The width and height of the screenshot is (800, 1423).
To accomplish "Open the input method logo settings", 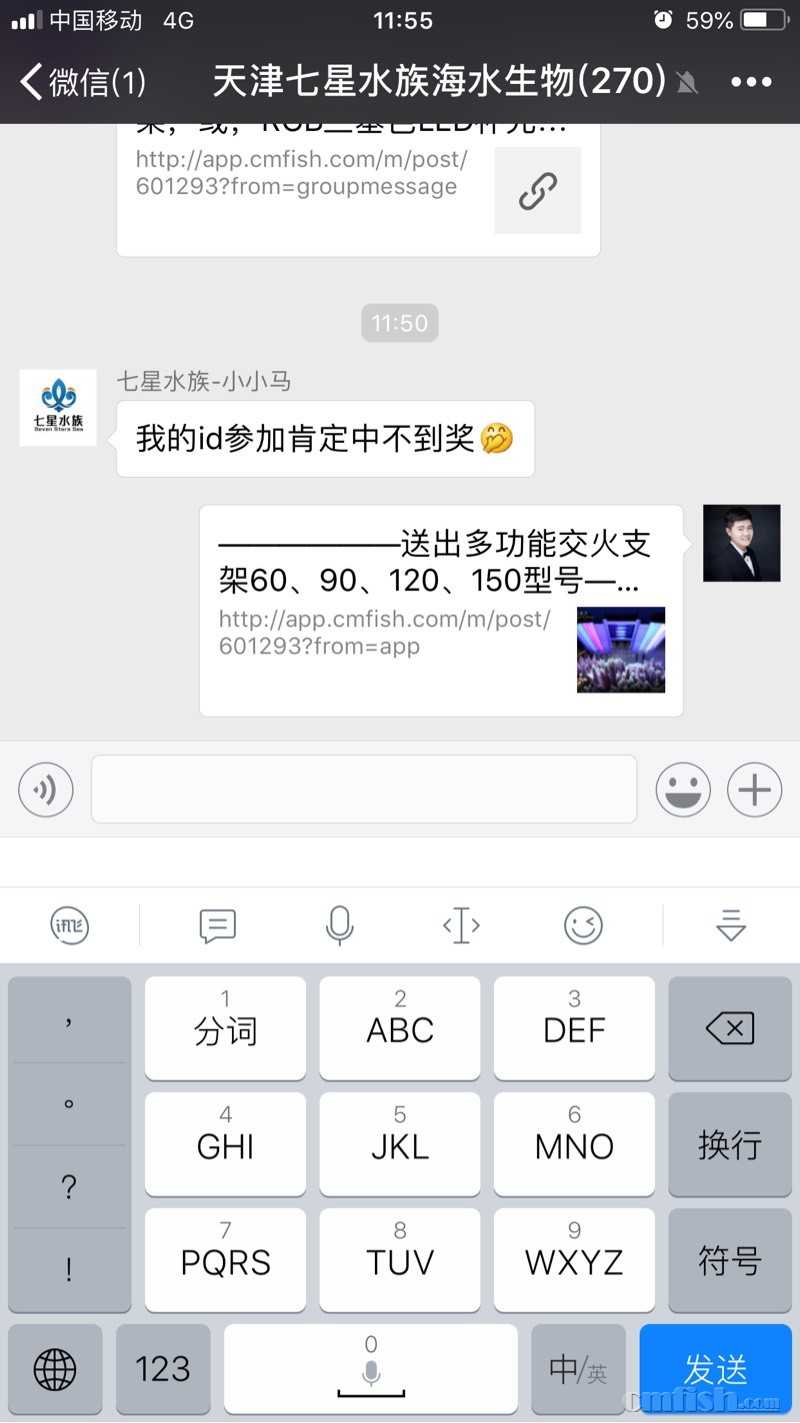I will (x=70, y=926).
